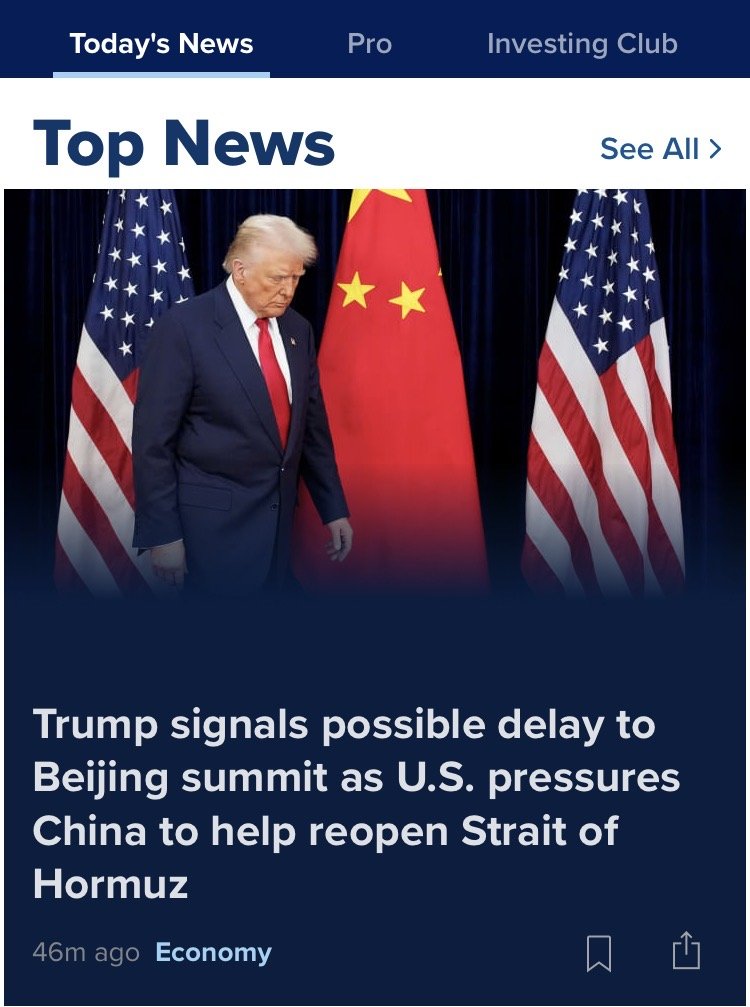The height and width of the screenshot is (1007, 750).
Task: Open the Economy category link
Action: (x=213, y=952)
